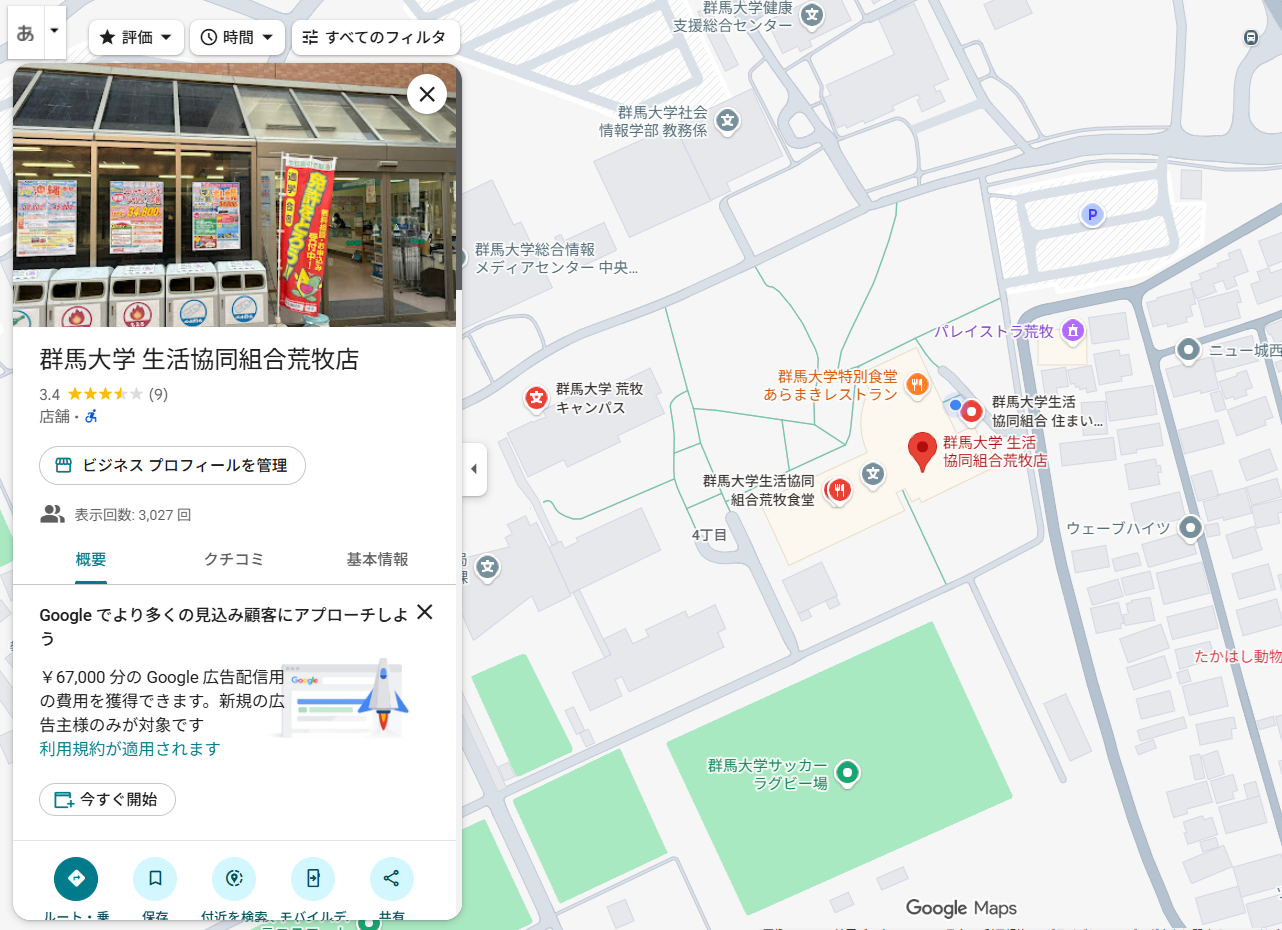Dismiss the Google ads promotion card
The width and height of the screenshot is (1282, 930).
[425, 612]
